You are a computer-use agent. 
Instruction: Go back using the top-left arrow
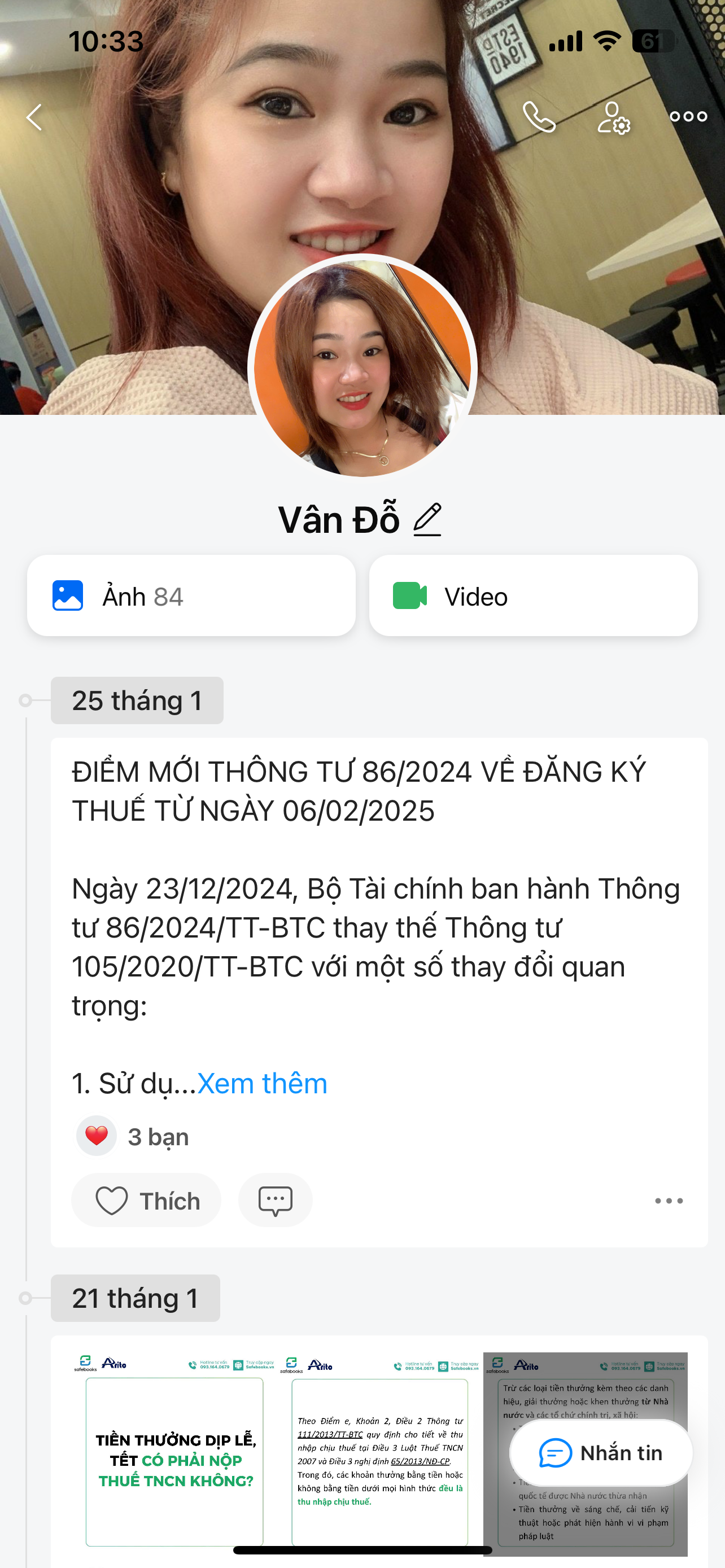34,117
